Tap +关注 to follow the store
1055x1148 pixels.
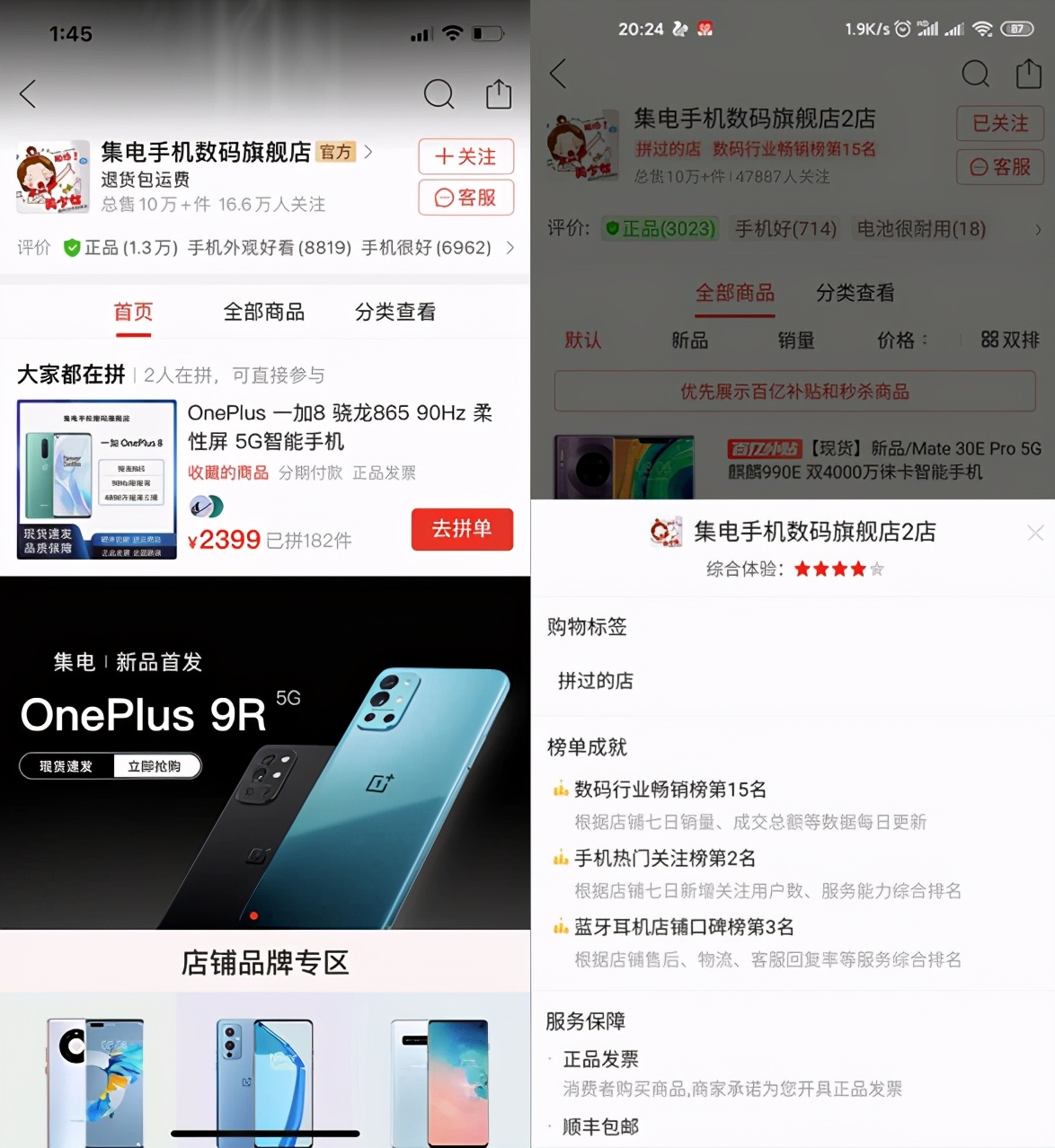click(465, 156)
